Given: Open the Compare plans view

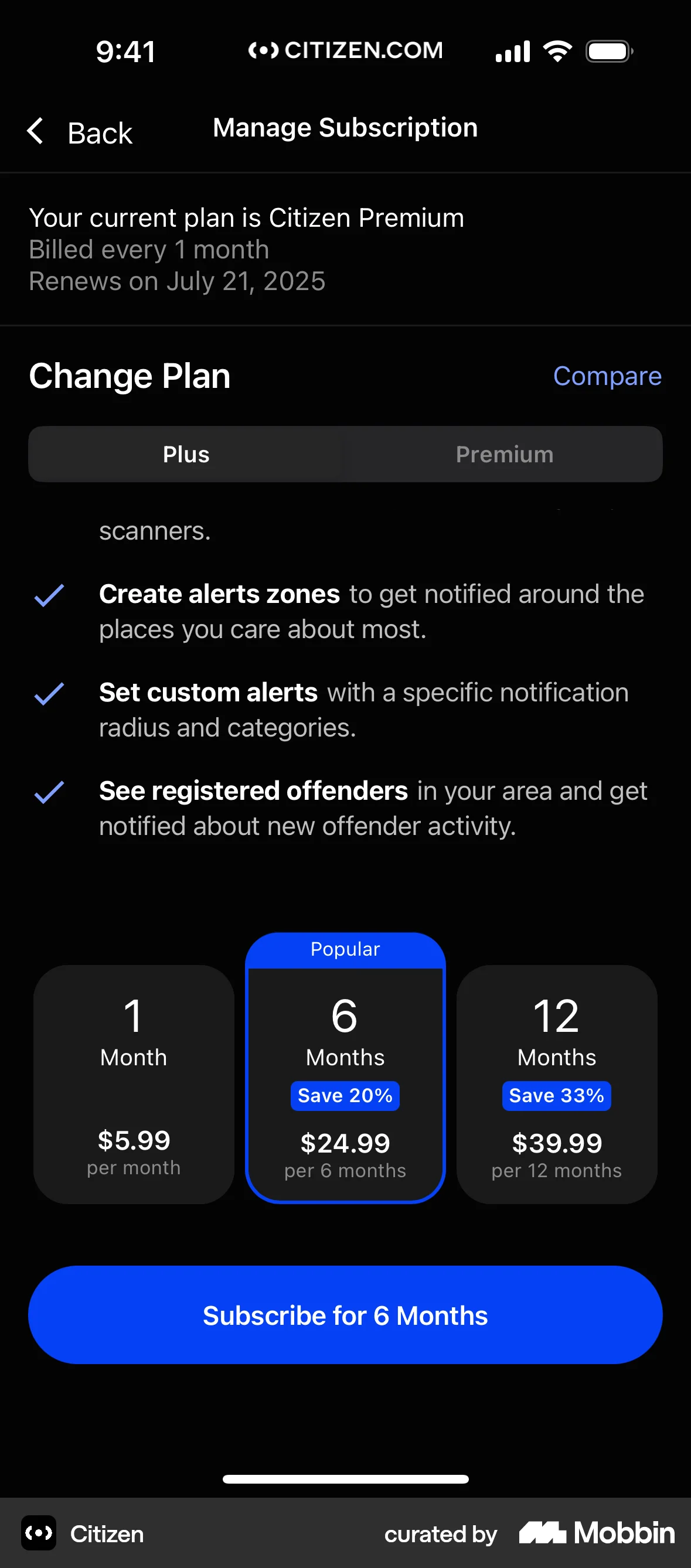Looking at the screenshot, I should click(x=607, y=376).
